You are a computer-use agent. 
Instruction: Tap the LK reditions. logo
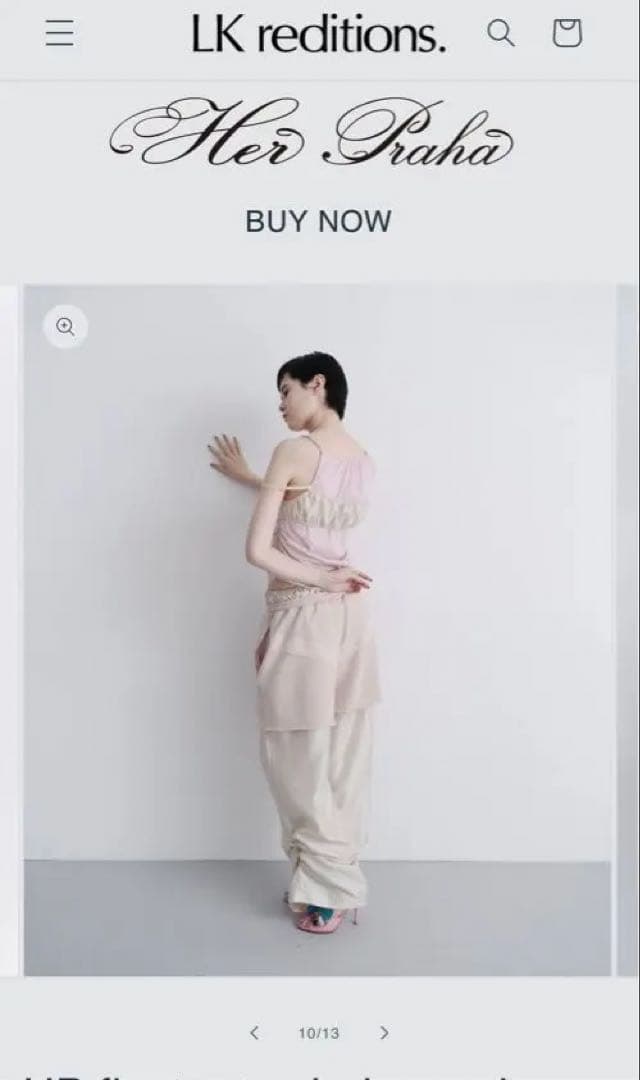318,36
